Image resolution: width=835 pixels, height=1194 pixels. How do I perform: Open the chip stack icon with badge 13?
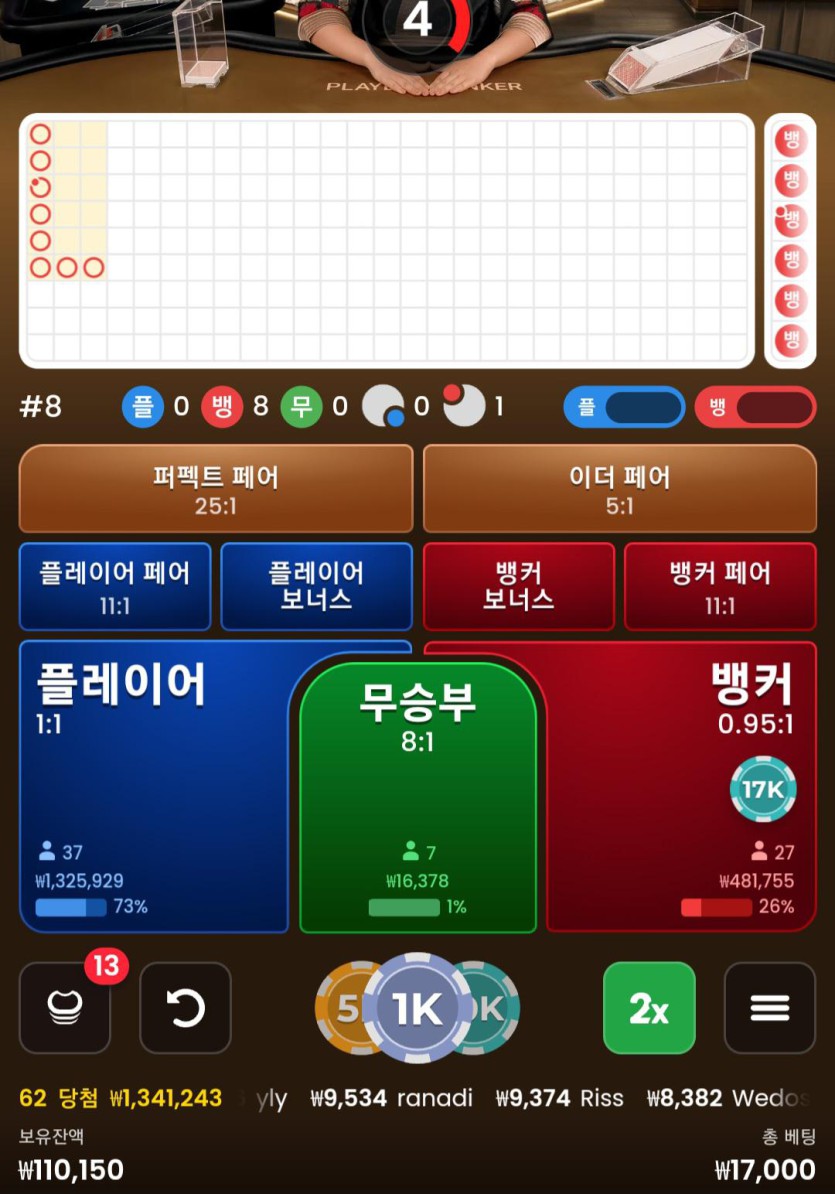65,1008
